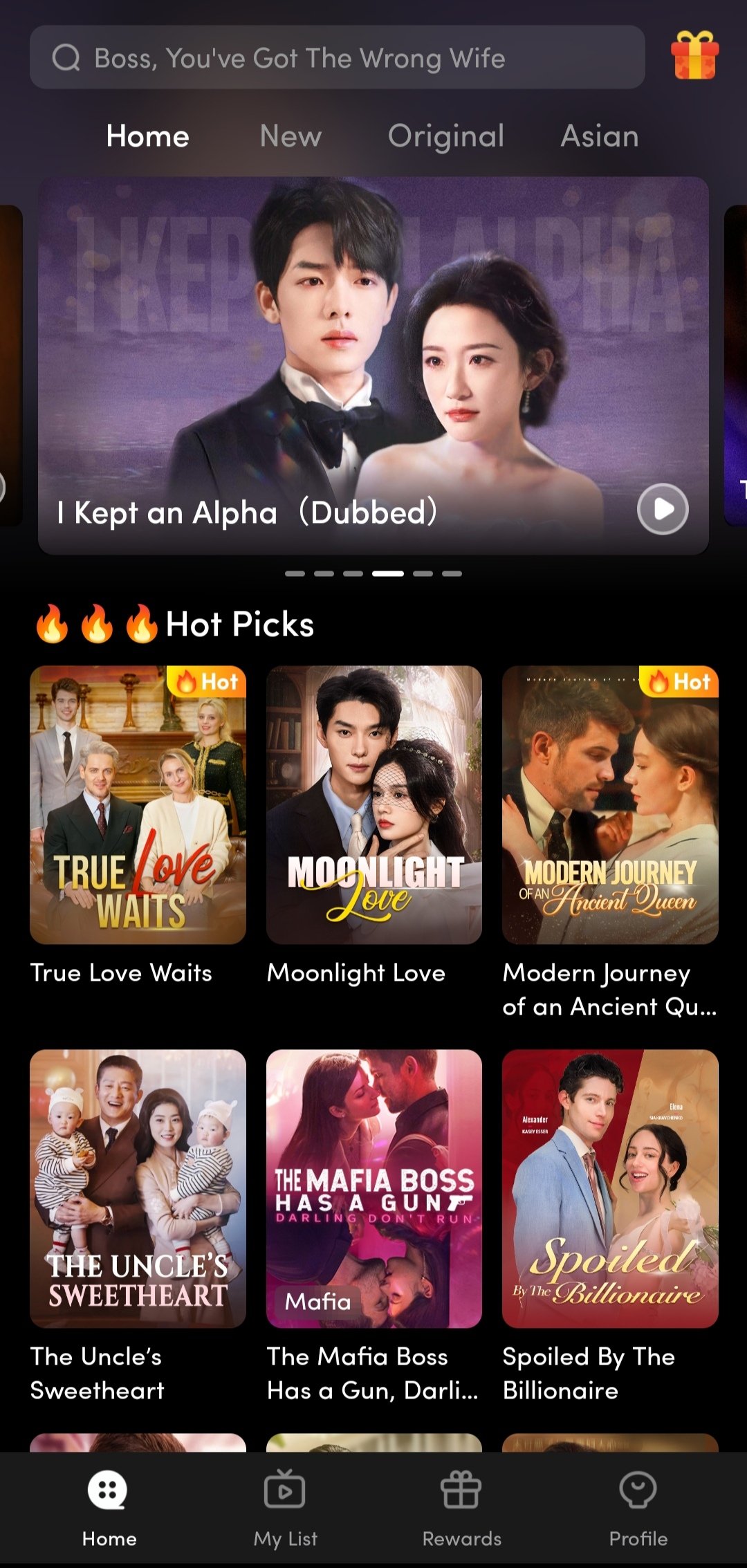Image resolution: width=747 pixels, height=1568 pixels.
Task: Open True Love Waits series
Action: [x=138, y=804]
